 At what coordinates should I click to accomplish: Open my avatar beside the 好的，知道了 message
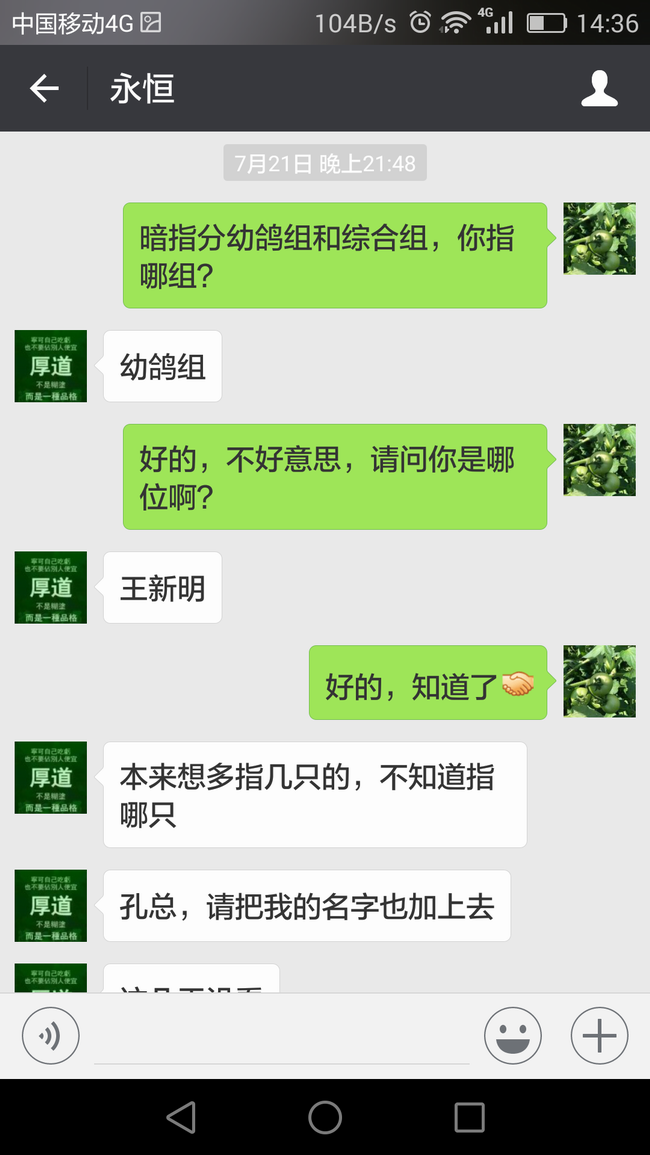tap(599, 682)
